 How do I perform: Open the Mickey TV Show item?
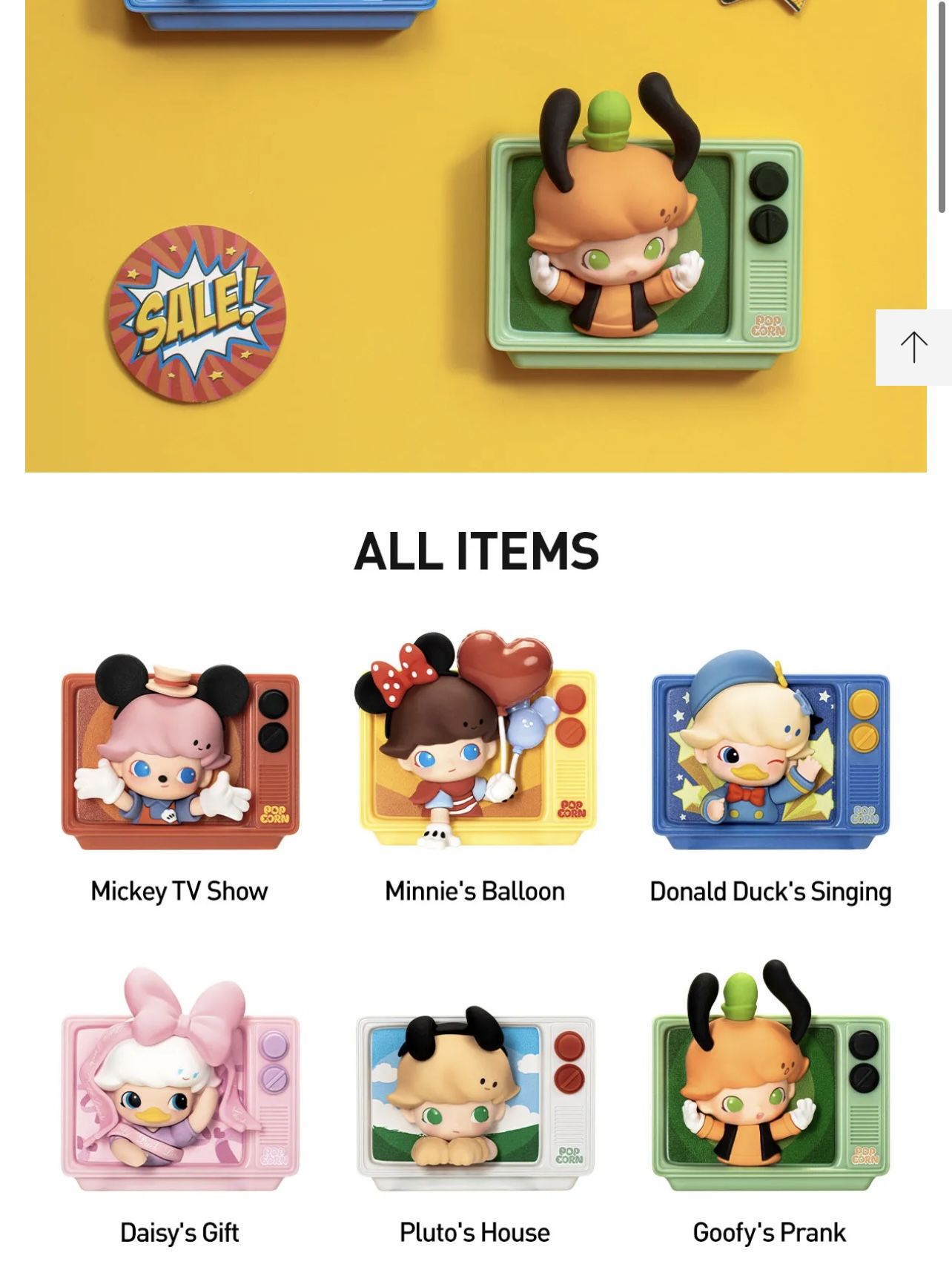(179, 751)
